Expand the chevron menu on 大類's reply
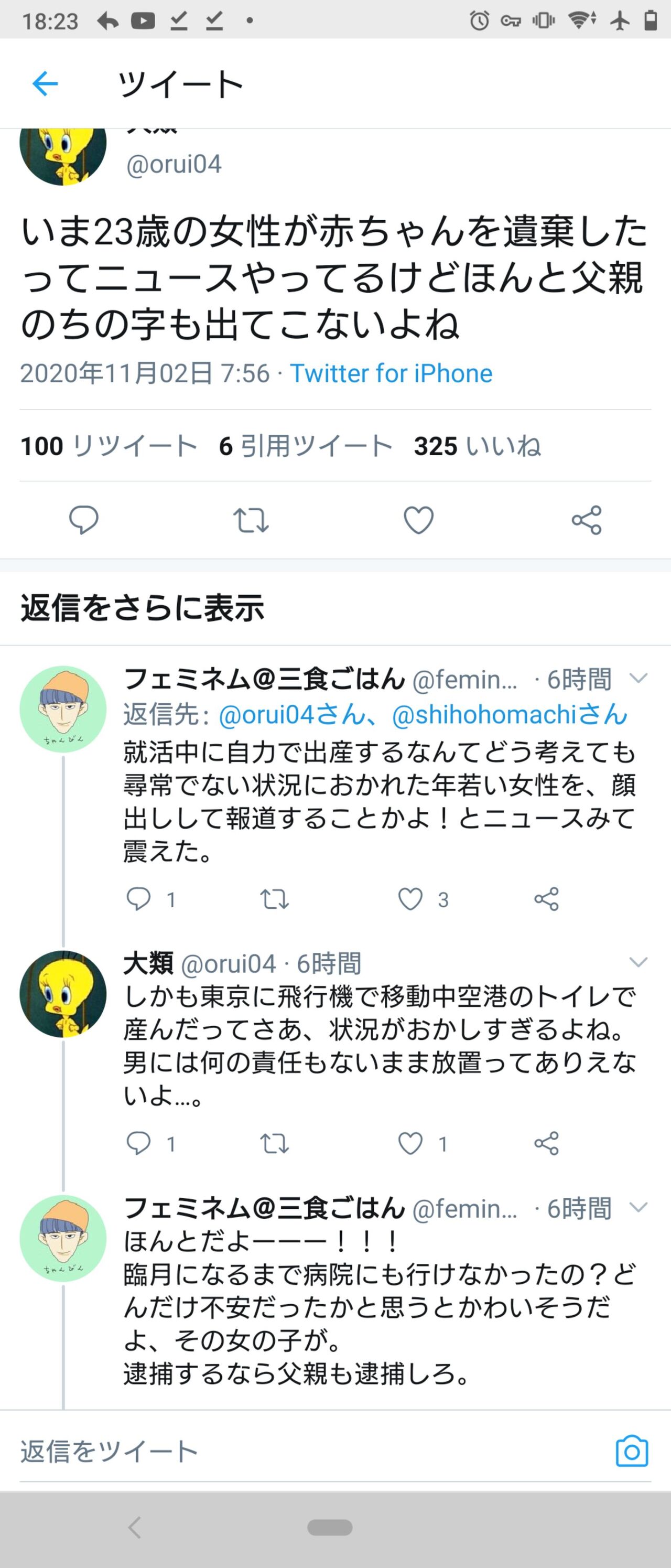 pos(638,962)
